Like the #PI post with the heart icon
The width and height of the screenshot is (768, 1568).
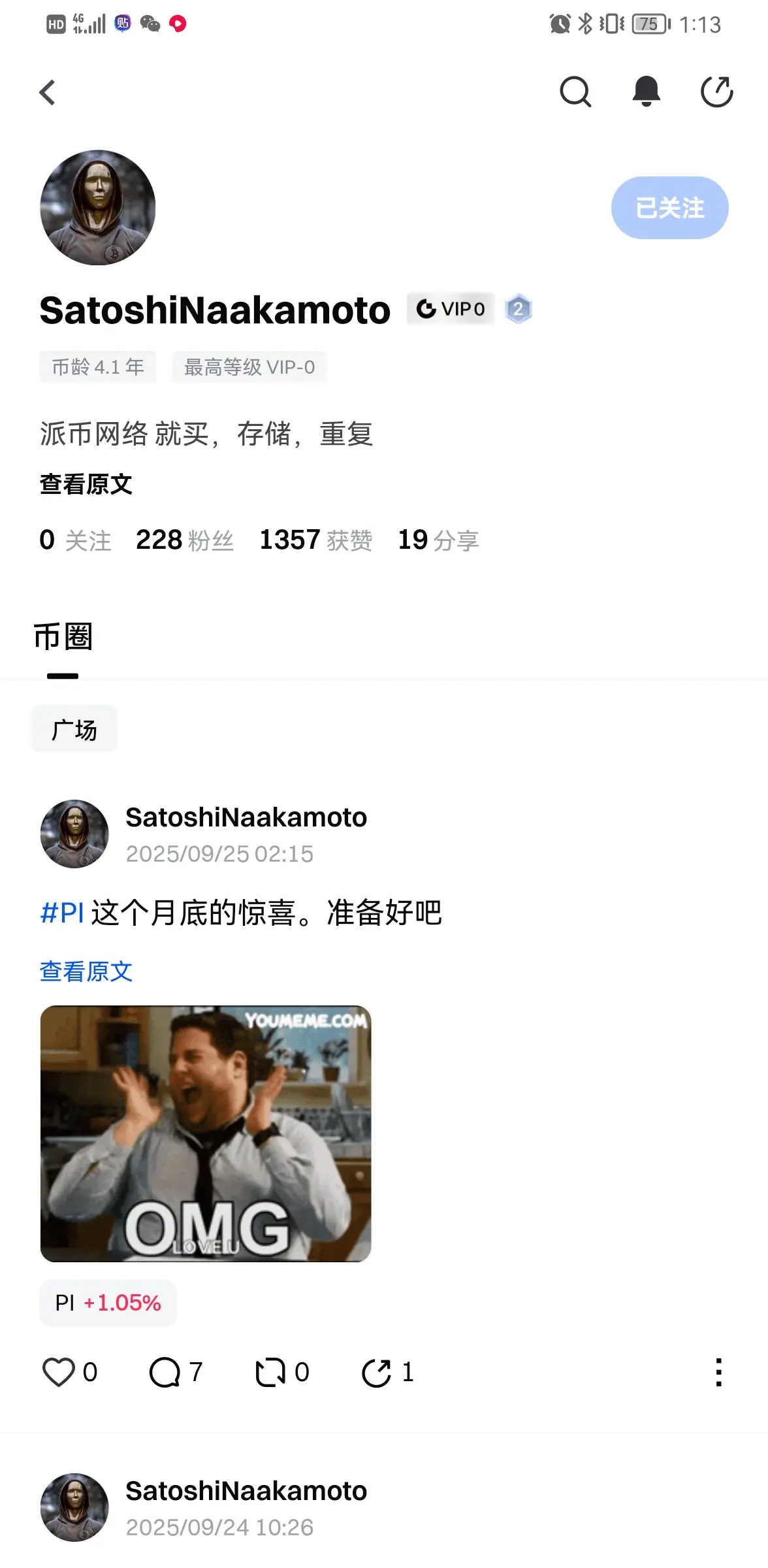[59, 1373]
